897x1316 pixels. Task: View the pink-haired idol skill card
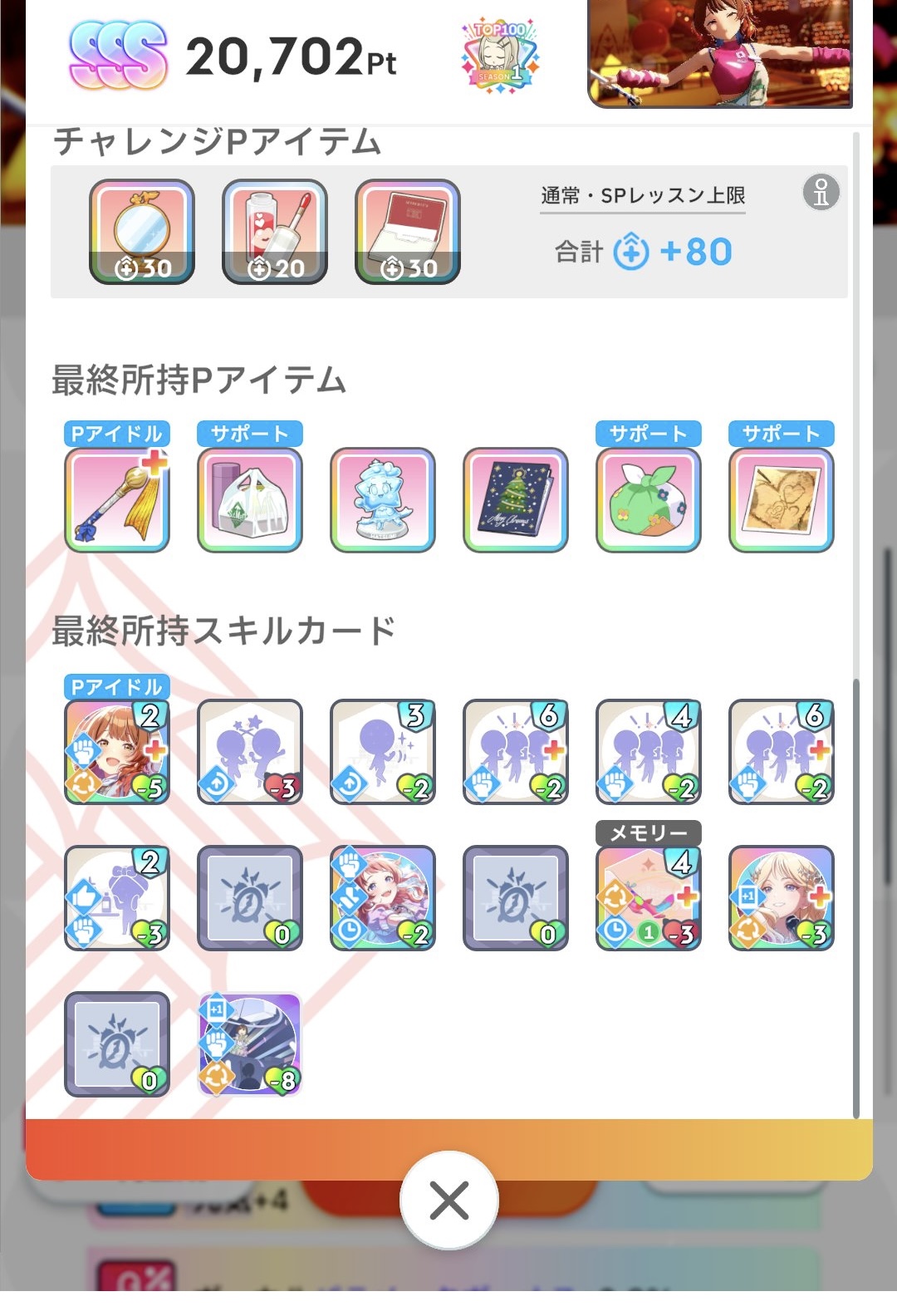pos(383,898)
